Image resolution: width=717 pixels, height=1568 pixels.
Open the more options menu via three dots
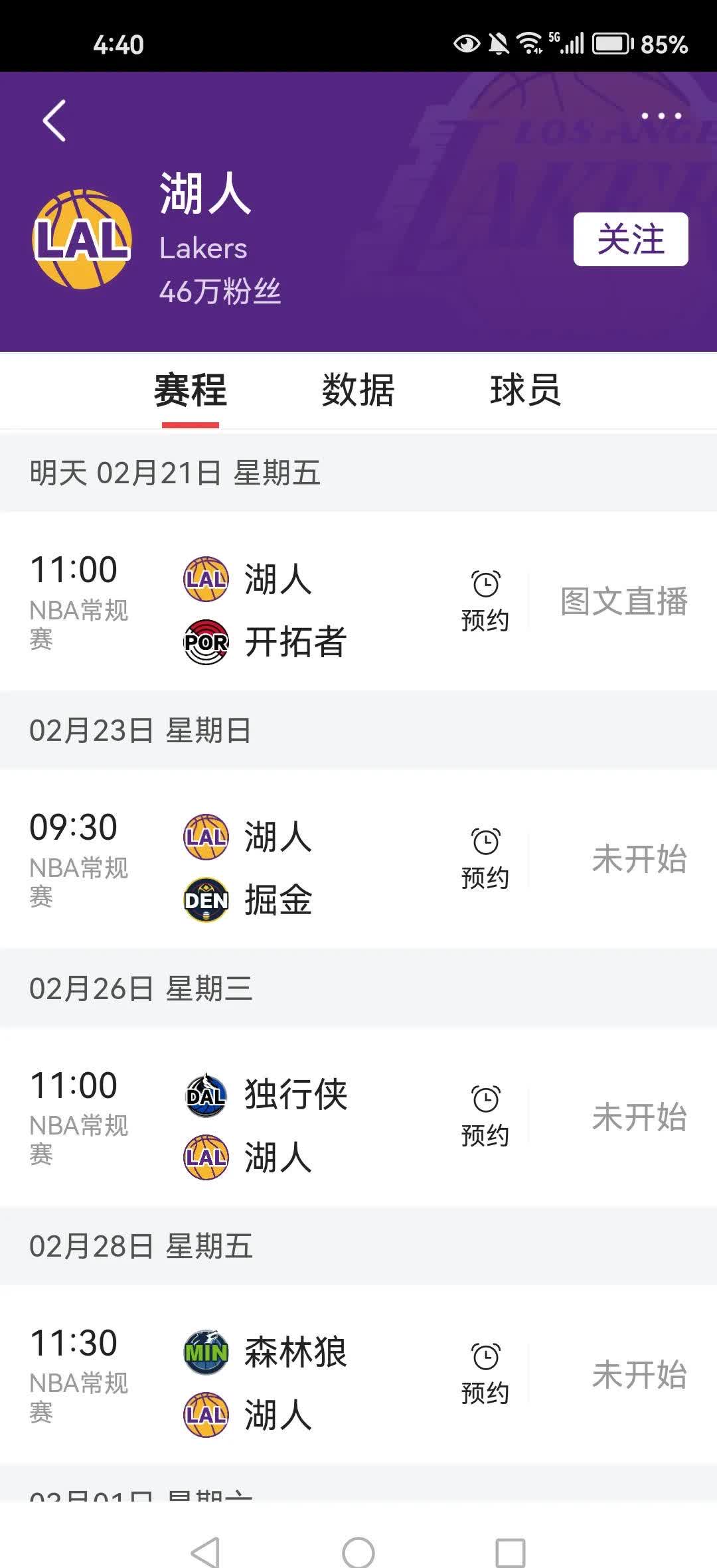[660, 114]
